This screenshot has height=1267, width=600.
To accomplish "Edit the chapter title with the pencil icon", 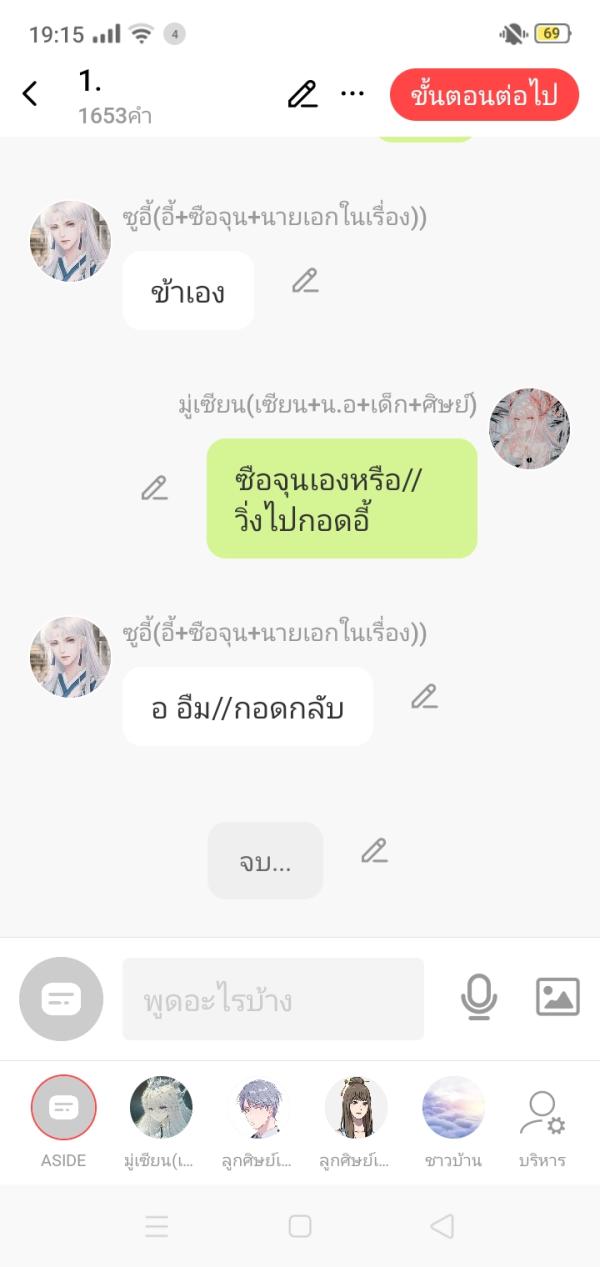I will pos(302,94).
